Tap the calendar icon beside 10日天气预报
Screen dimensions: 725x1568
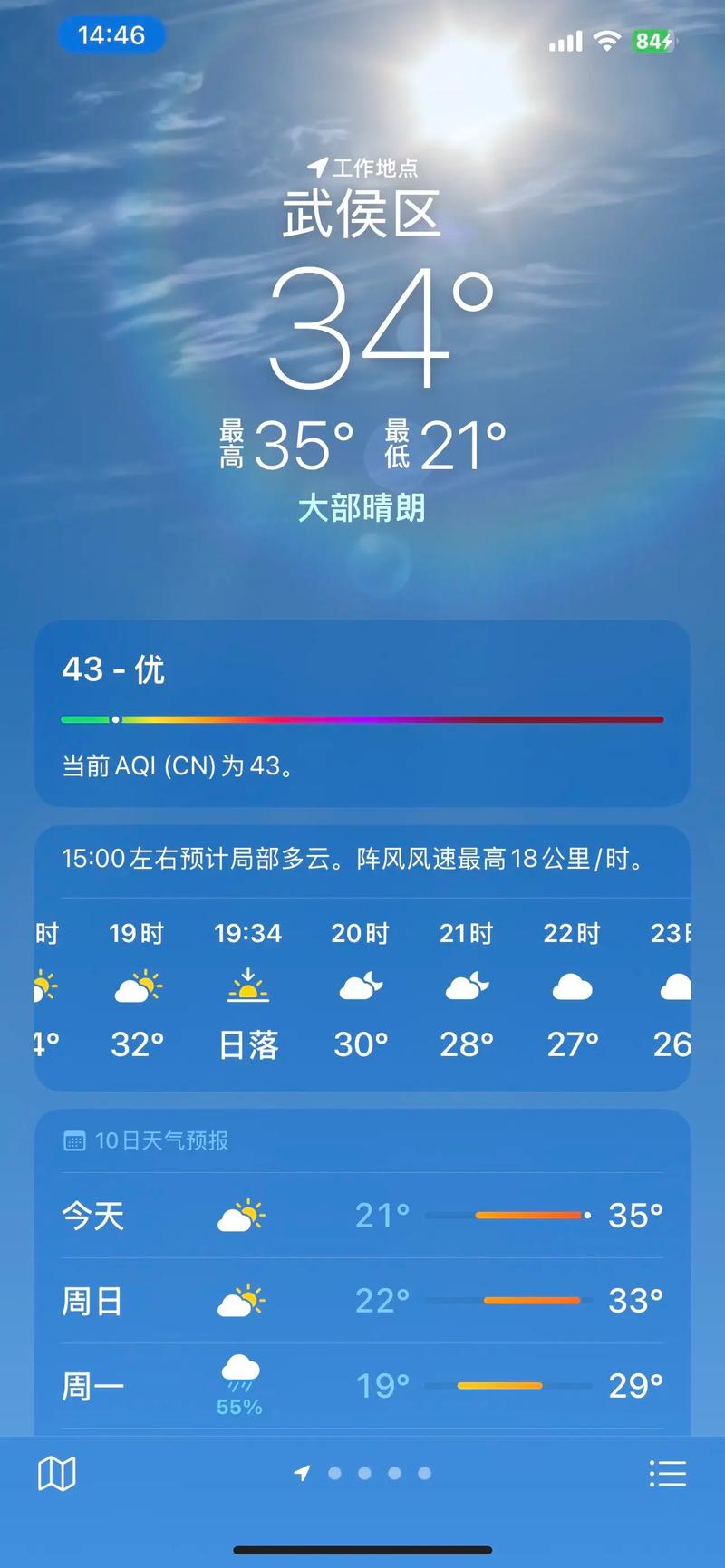coord(74,1140)
